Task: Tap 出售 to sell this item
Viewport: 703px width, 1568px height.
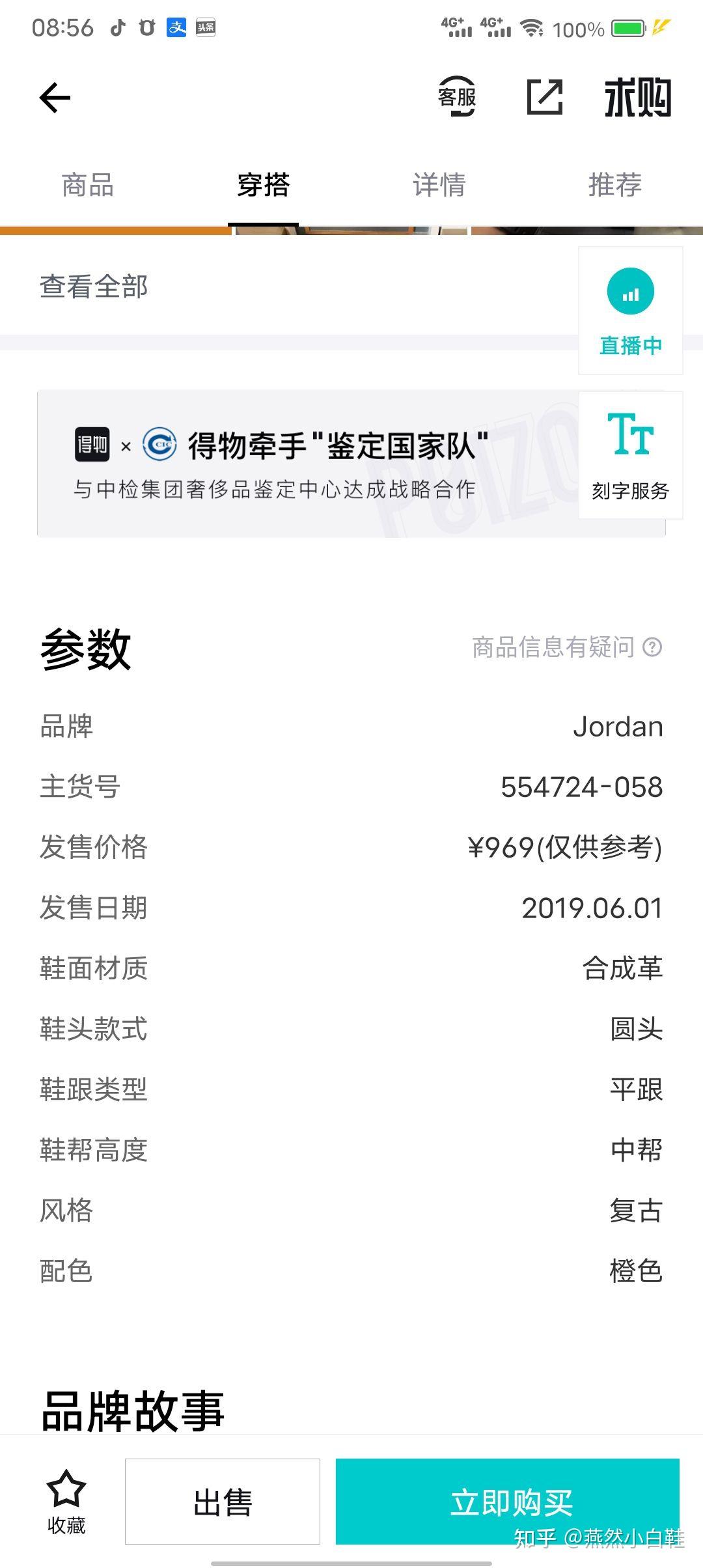Action: pos(223,1501)
